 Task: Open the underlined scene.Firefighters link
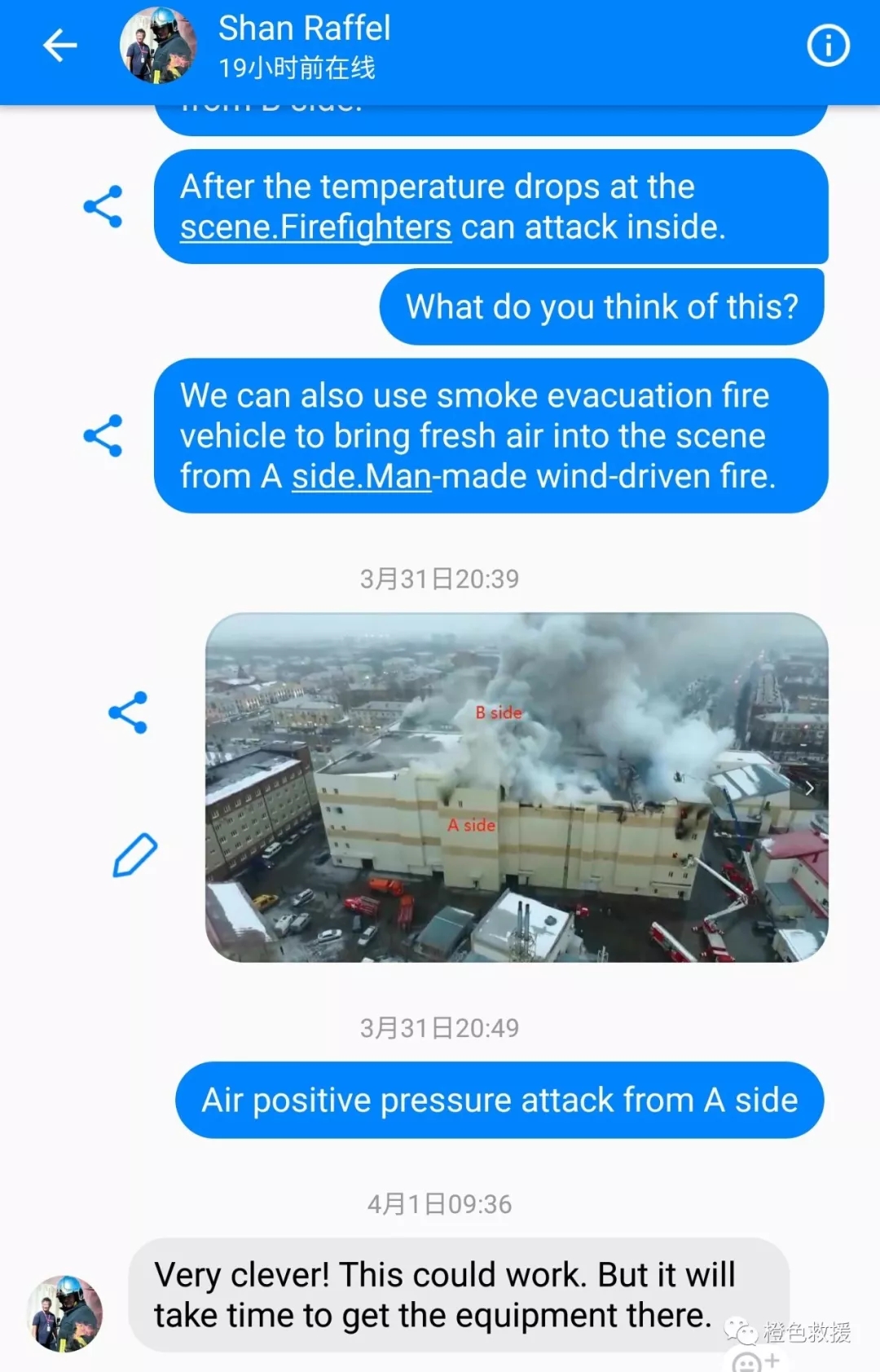[315, 227]
